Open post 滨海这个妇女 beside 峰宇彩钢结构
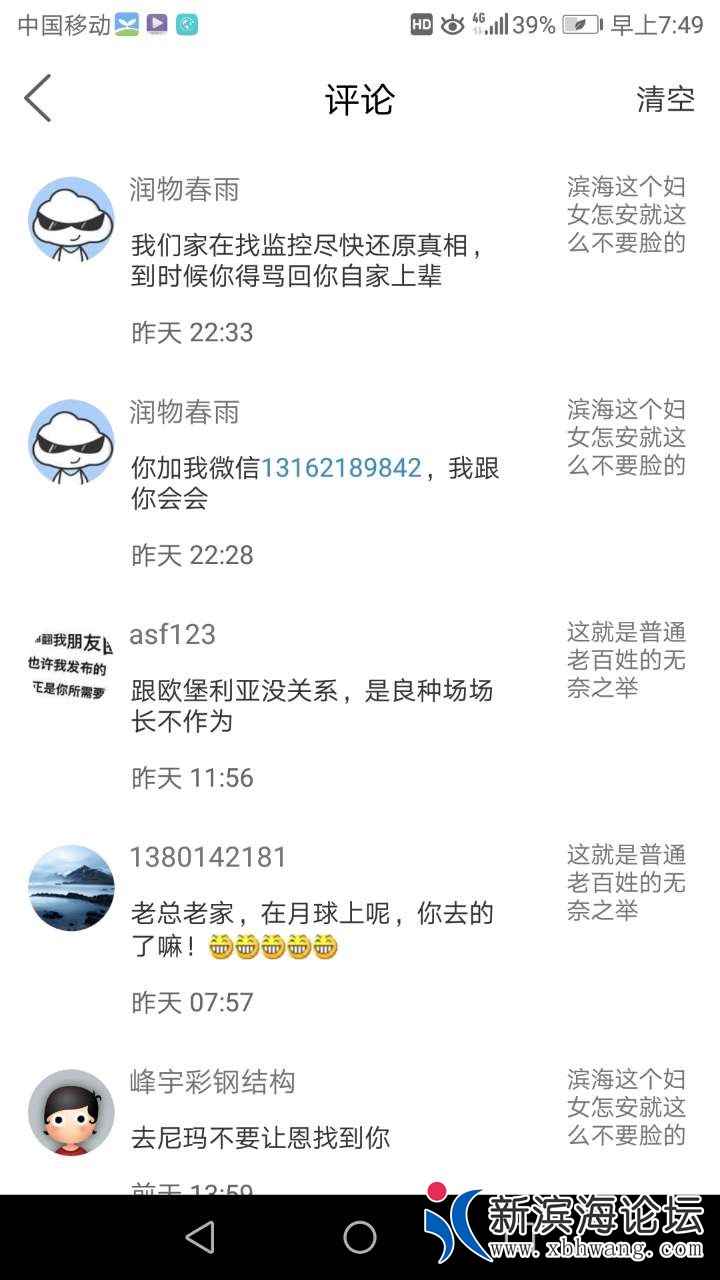720x1280 pixels. coord(626,1107)
